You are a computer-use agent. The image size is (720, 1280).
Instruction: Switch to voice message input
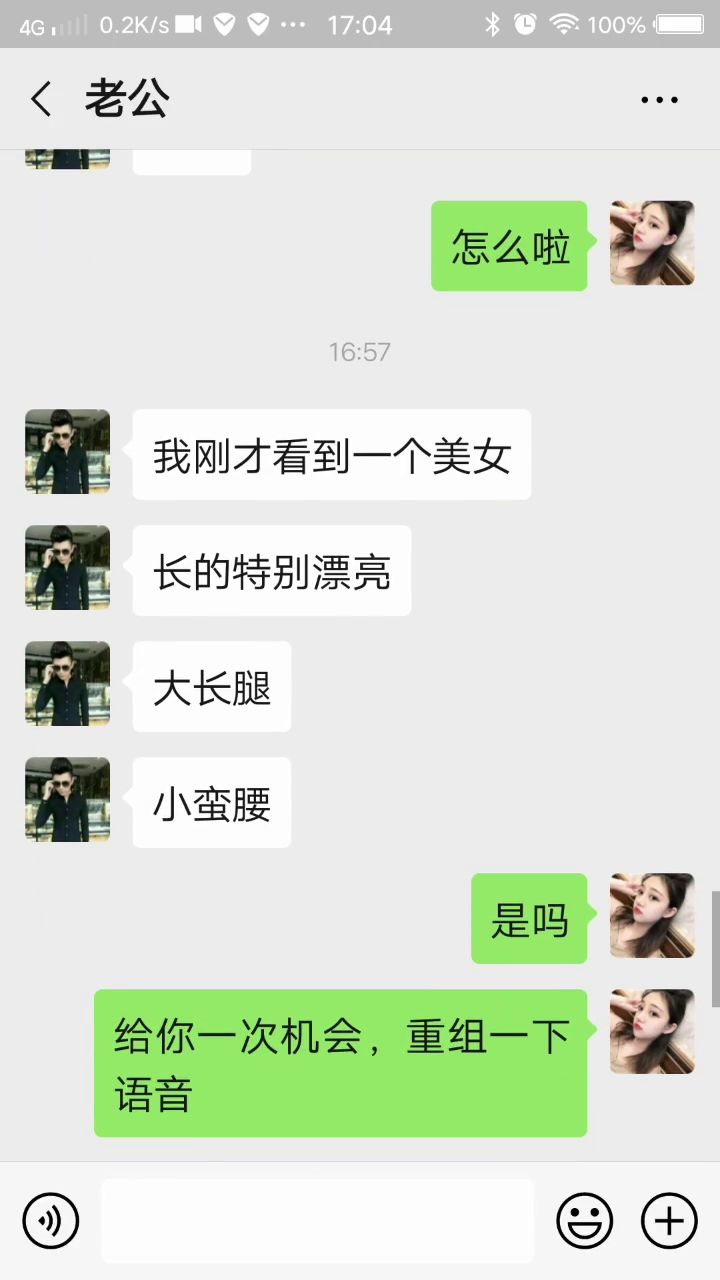pos(51,1221)
